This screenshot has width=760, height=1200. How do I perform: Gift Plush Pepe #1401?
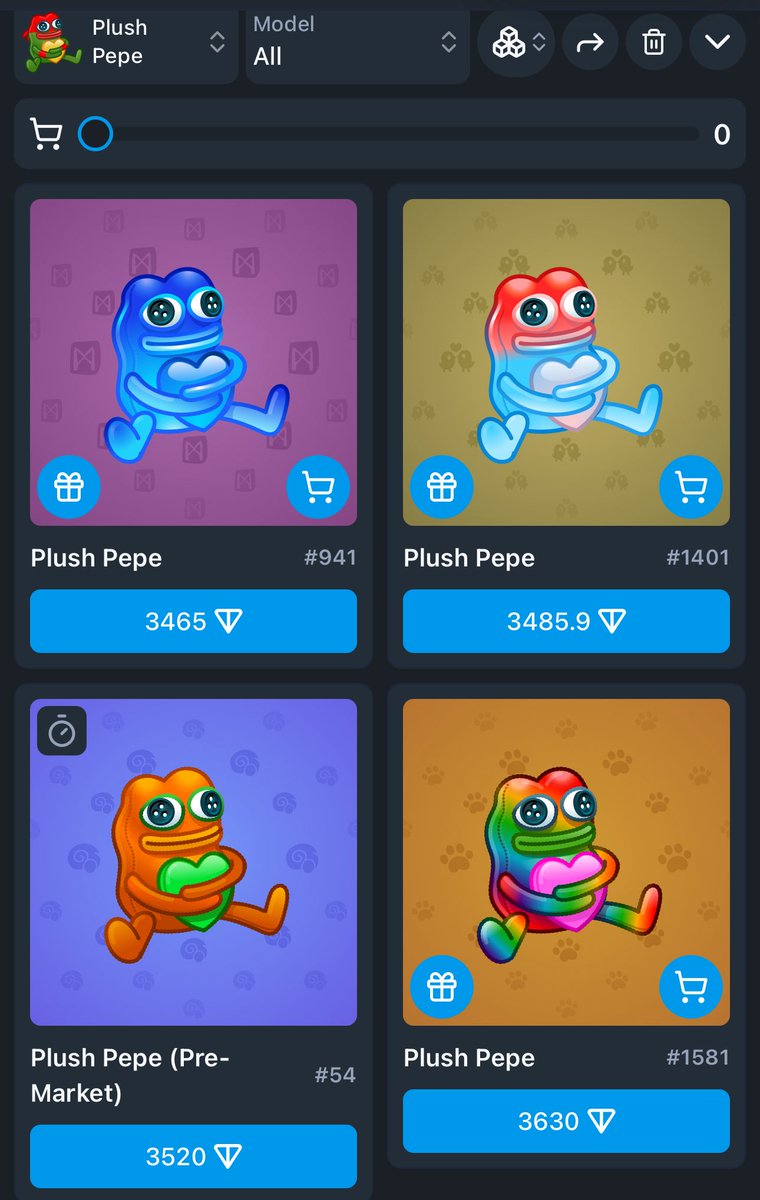442,487
